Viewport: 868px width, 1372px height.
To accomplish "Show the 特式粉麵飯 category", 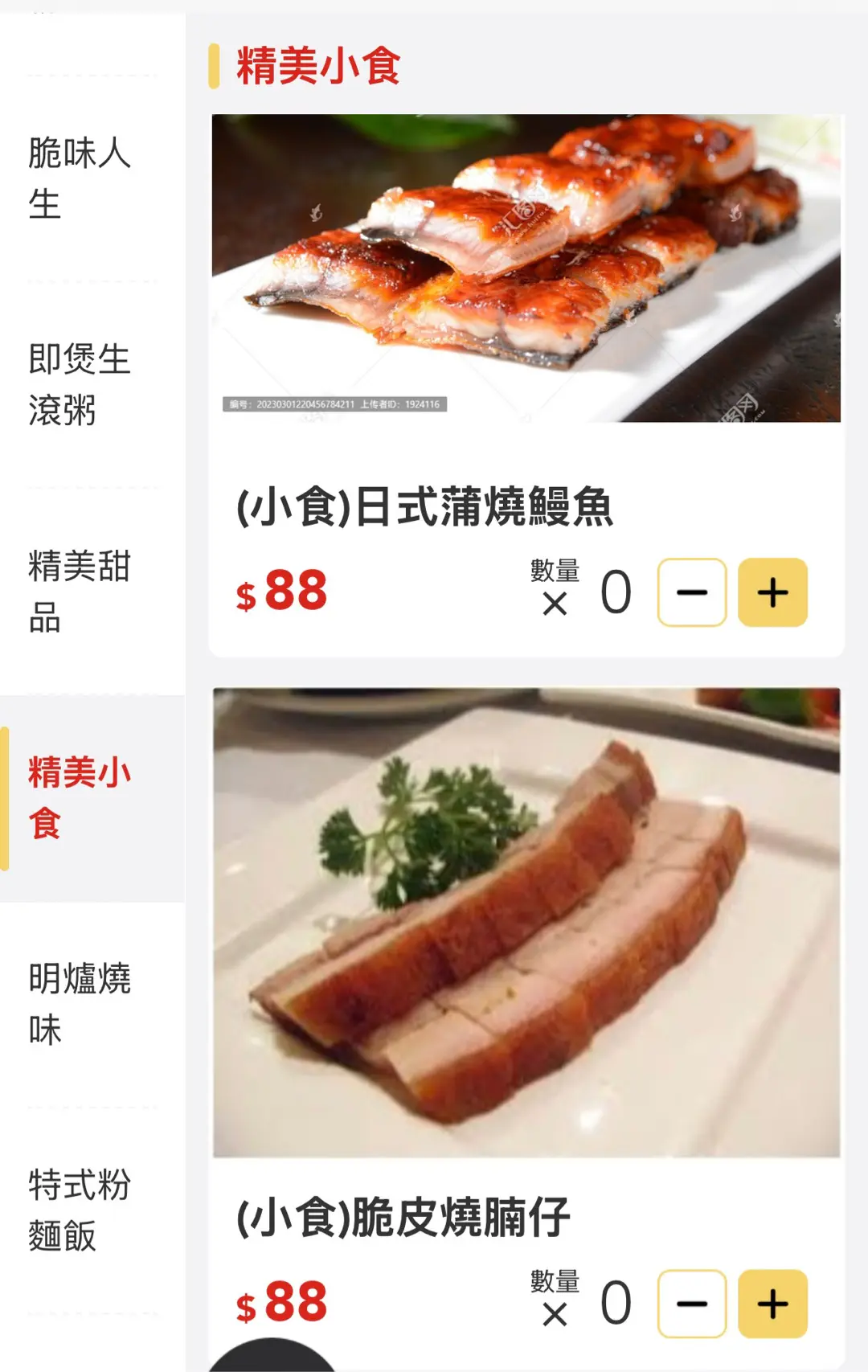I will tap(80, 1210).
